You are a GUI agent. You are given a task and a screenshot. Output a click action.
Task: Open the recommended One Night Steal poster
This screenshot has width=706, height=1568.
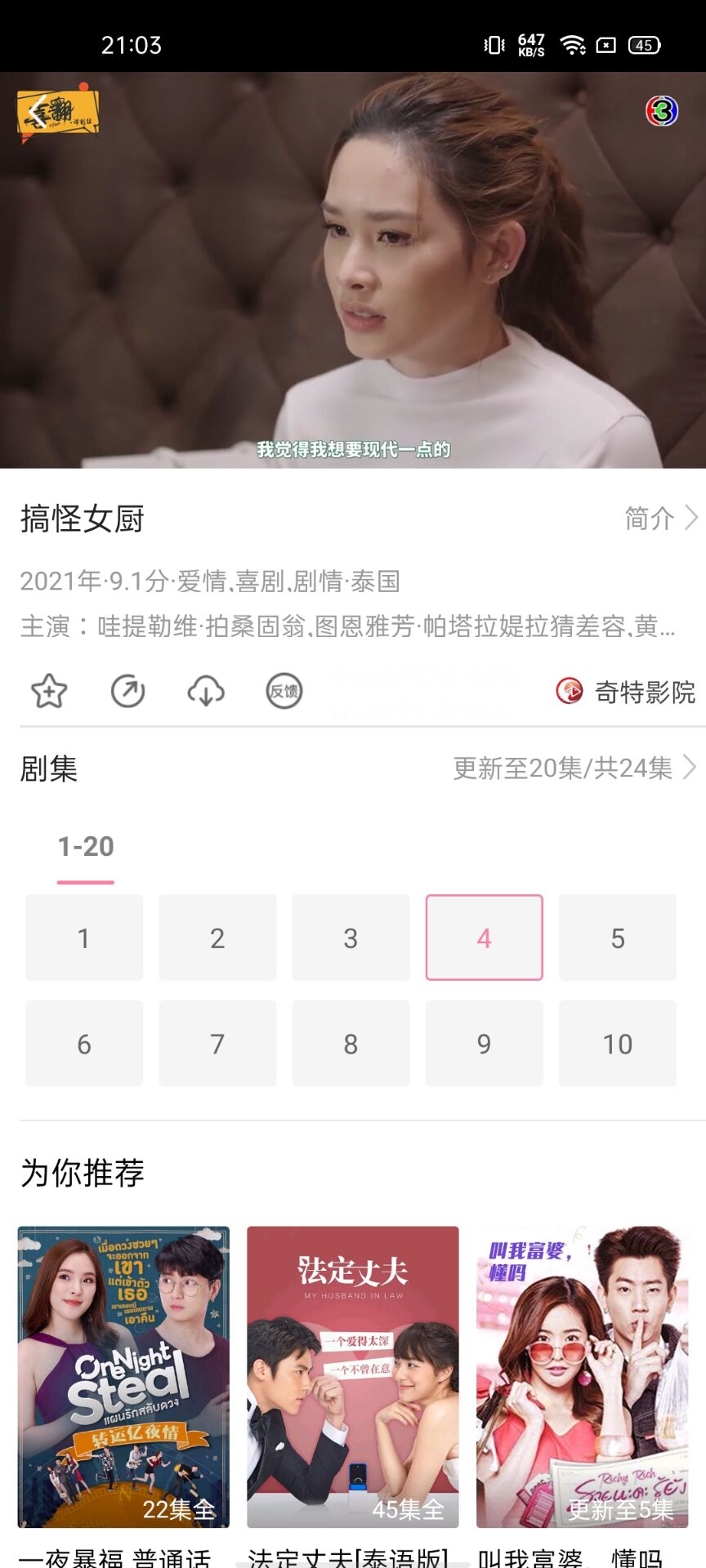(x=123, y=1376)
